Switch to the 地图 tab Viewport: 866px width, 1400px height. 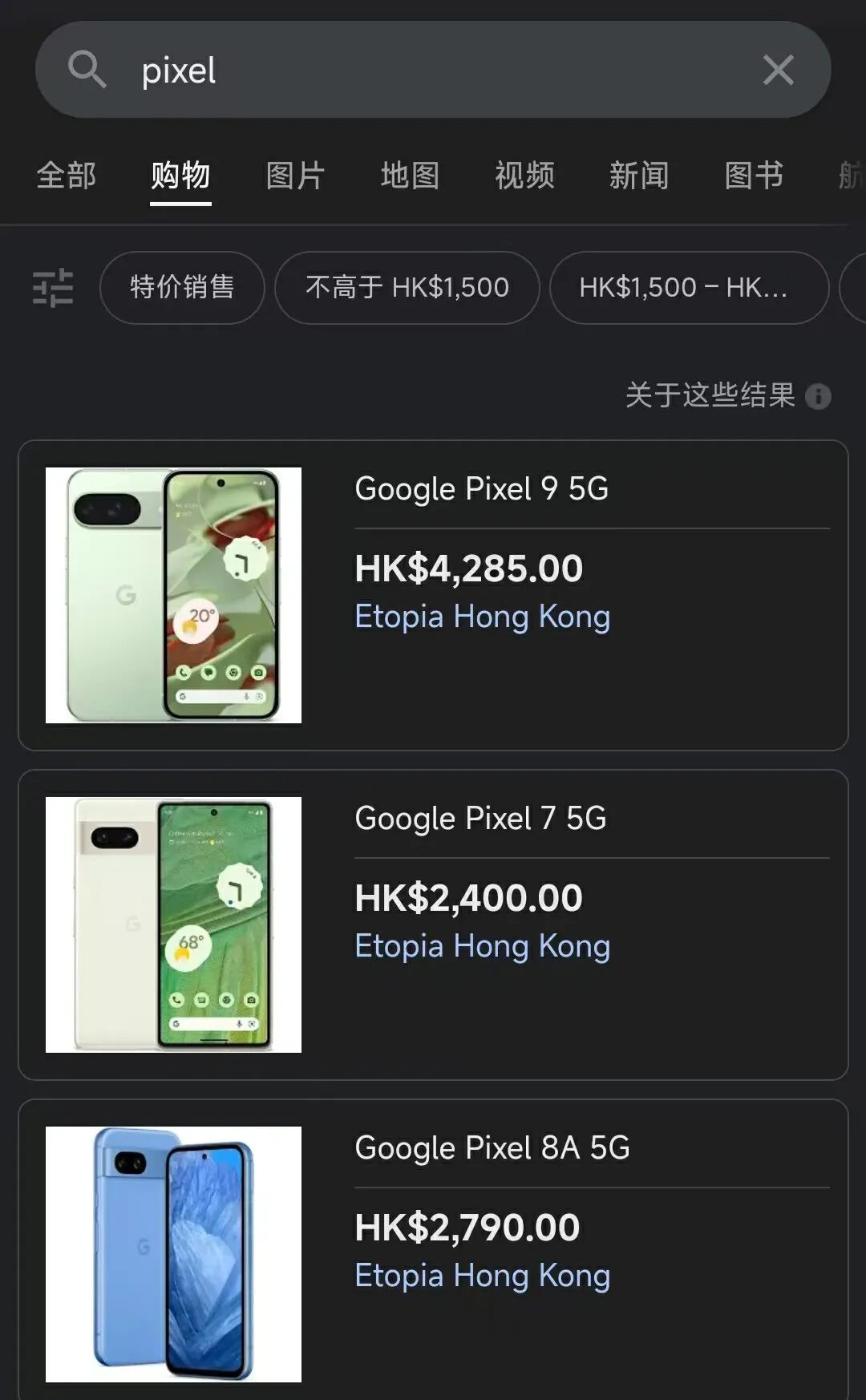coord(410,176)
